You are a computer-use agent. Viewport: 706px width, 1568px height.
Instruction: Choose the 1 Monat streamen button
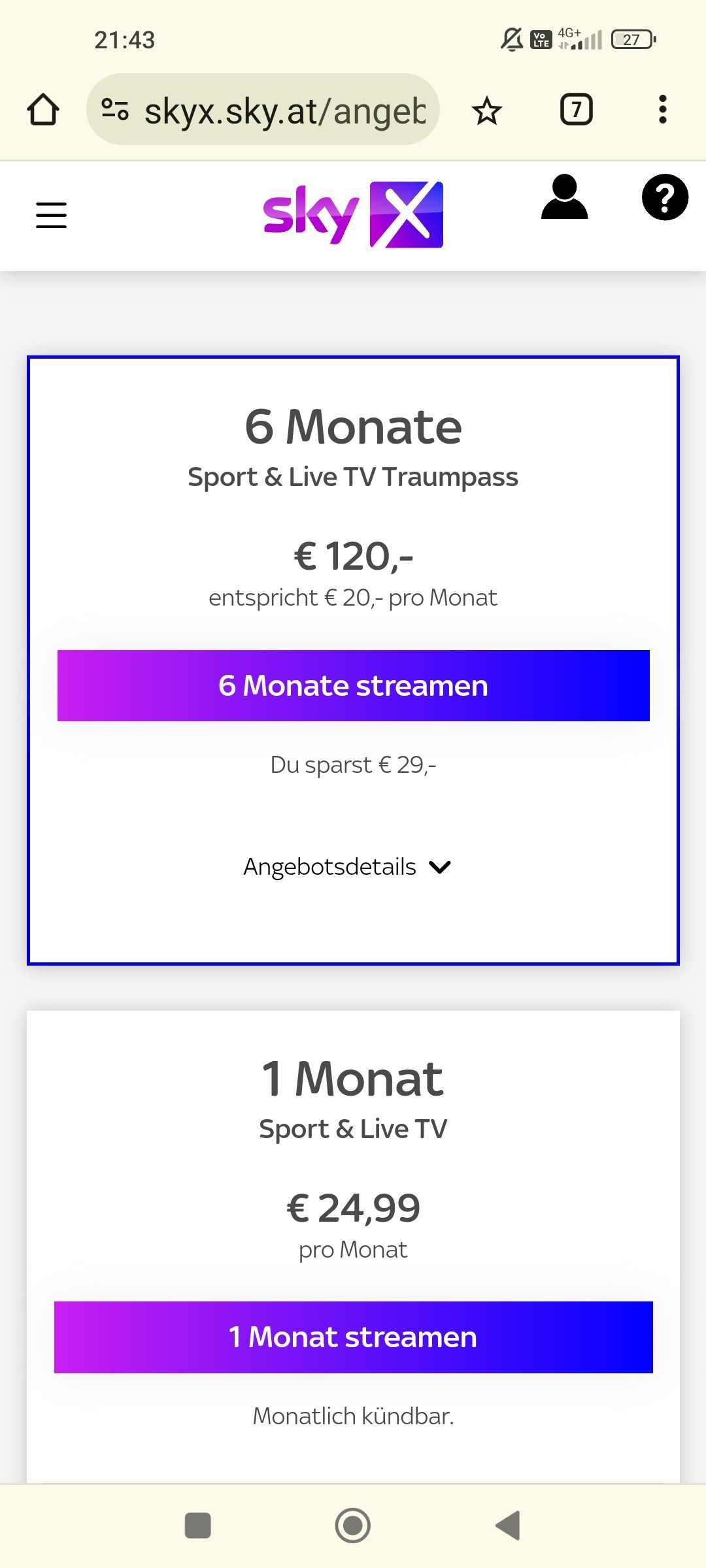(353, 1337)
